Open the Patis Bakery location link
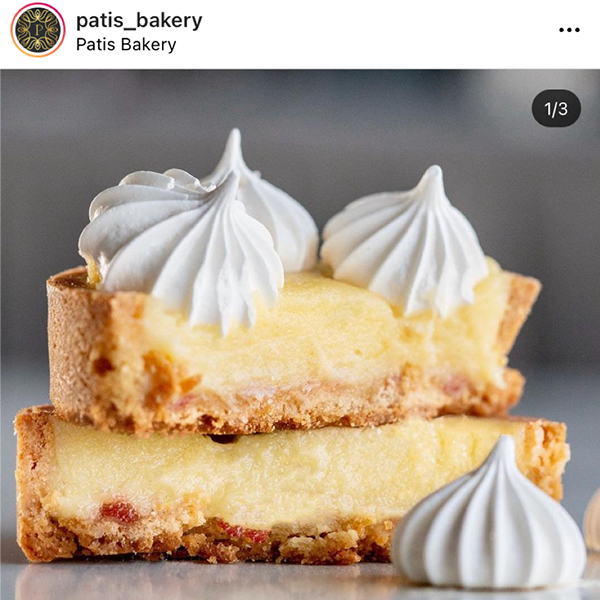This screenshot has height=600, width=600. (126, 45)
